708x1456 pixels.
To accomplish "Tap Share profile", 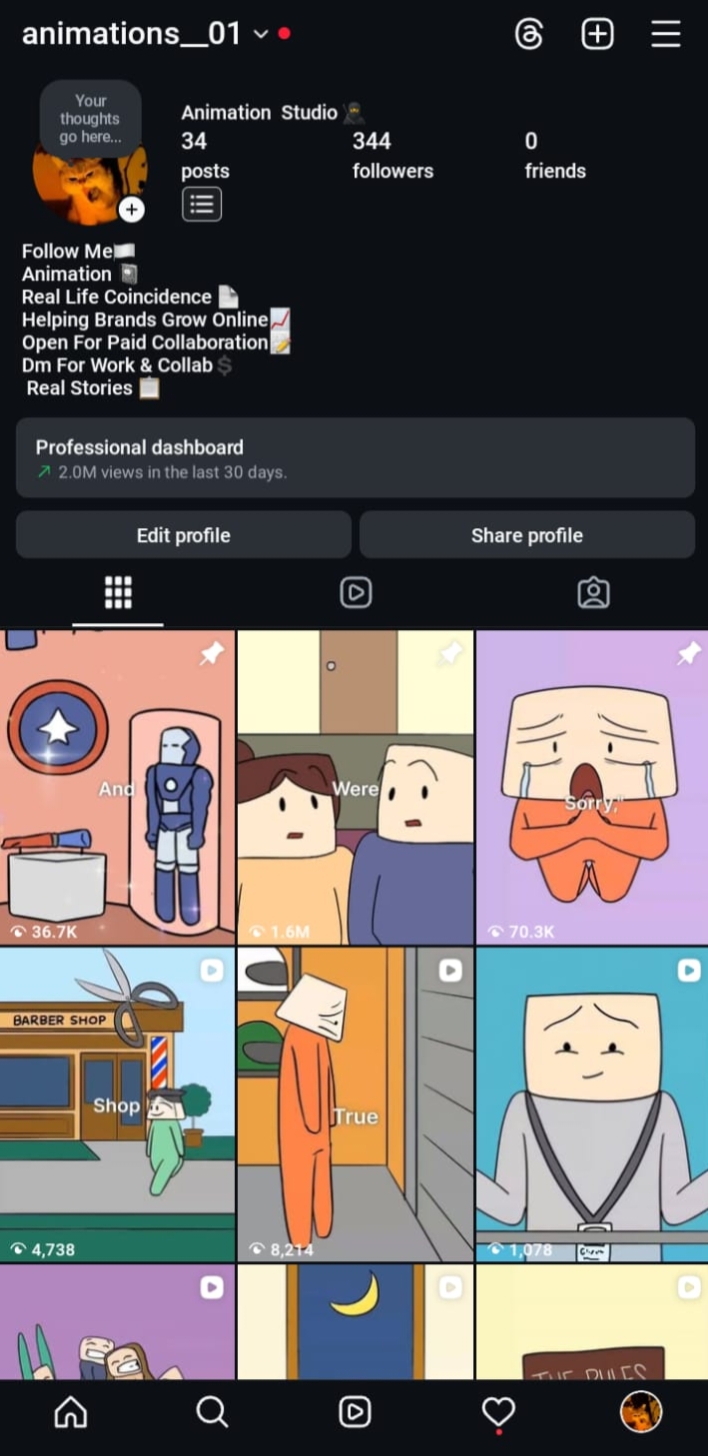I will (526, 535).
